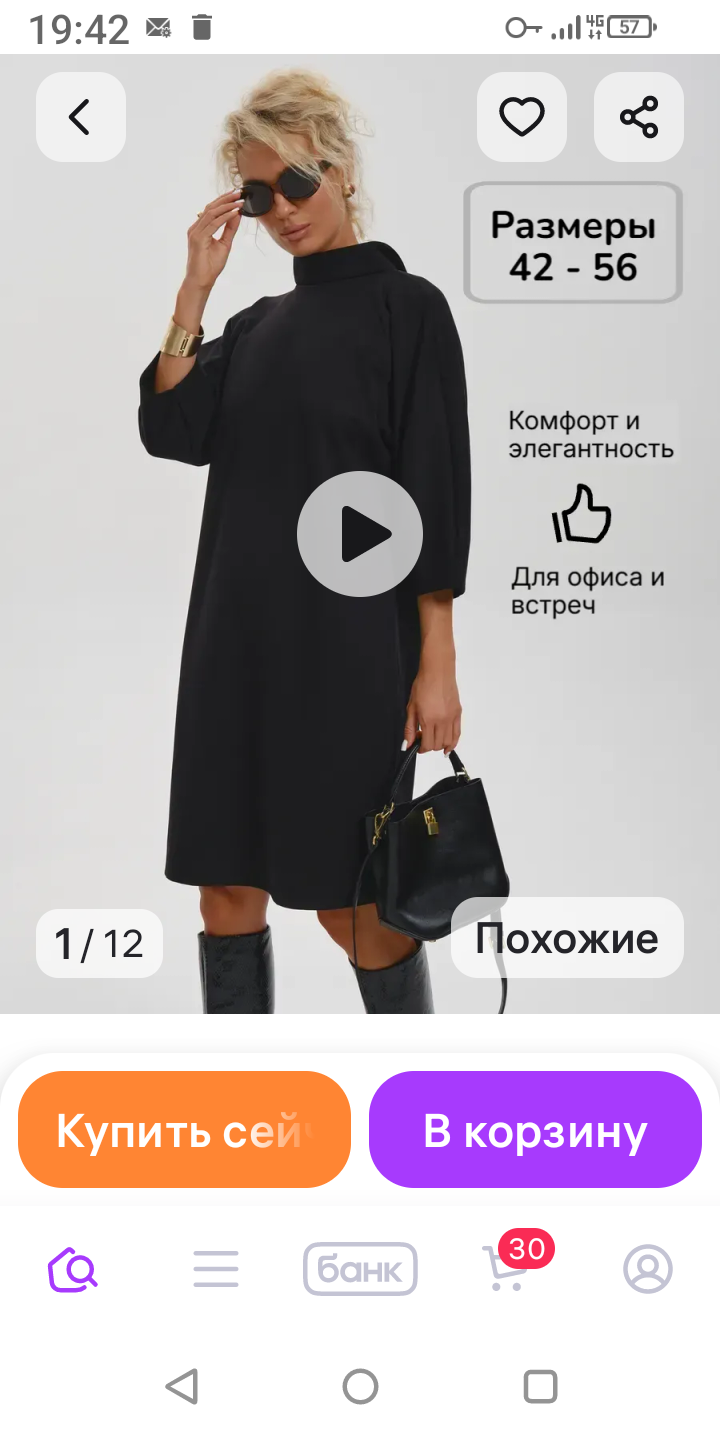720x1440 pixels.
Task: Share this product
Action: coord(638,117)
